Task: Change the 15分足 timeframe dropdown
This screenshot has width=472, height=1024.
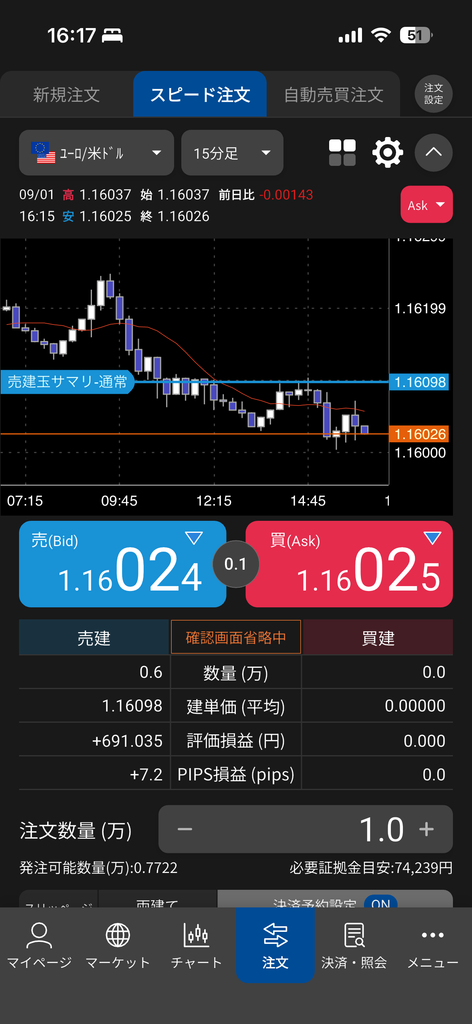Action: tap(232, 153)
